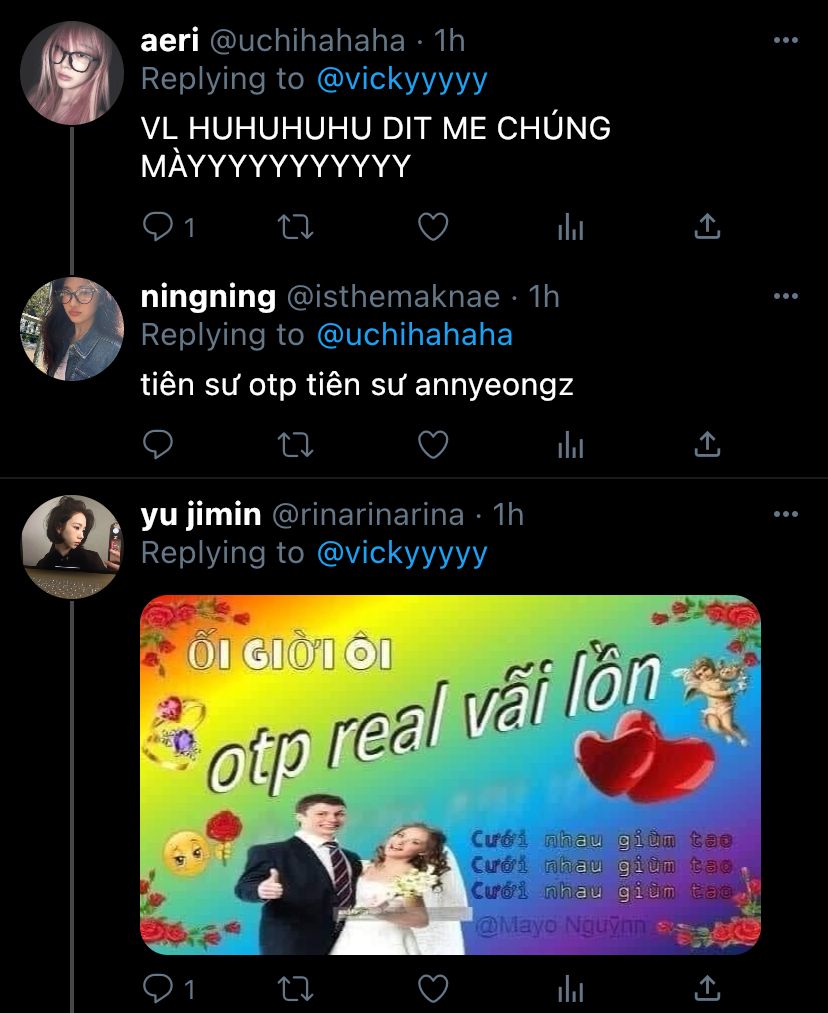Viewport: 828px width, 1013px height.
Task: Open yu jimin's profile picture
Action: click(72, 546)
